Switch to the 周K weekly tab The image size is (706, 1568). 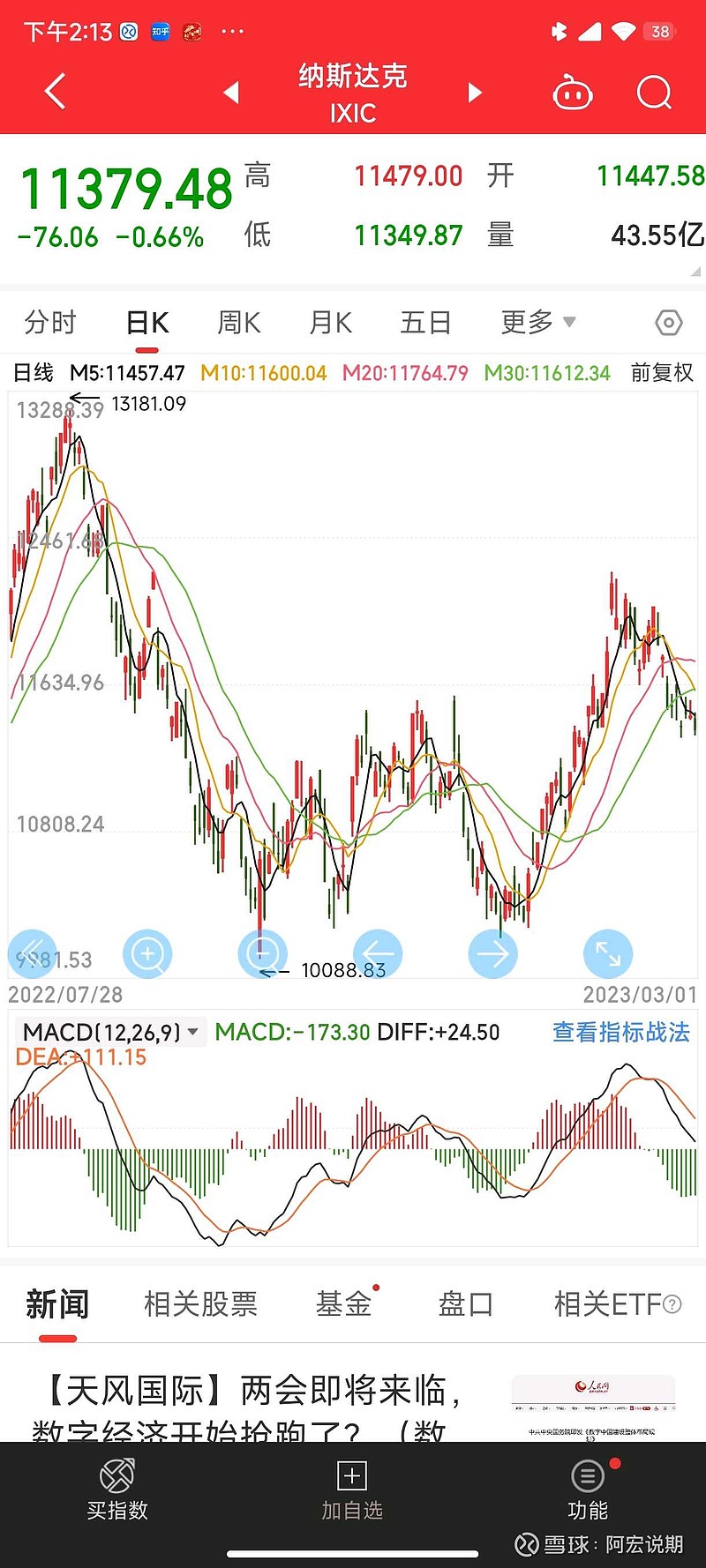point(237,323)
